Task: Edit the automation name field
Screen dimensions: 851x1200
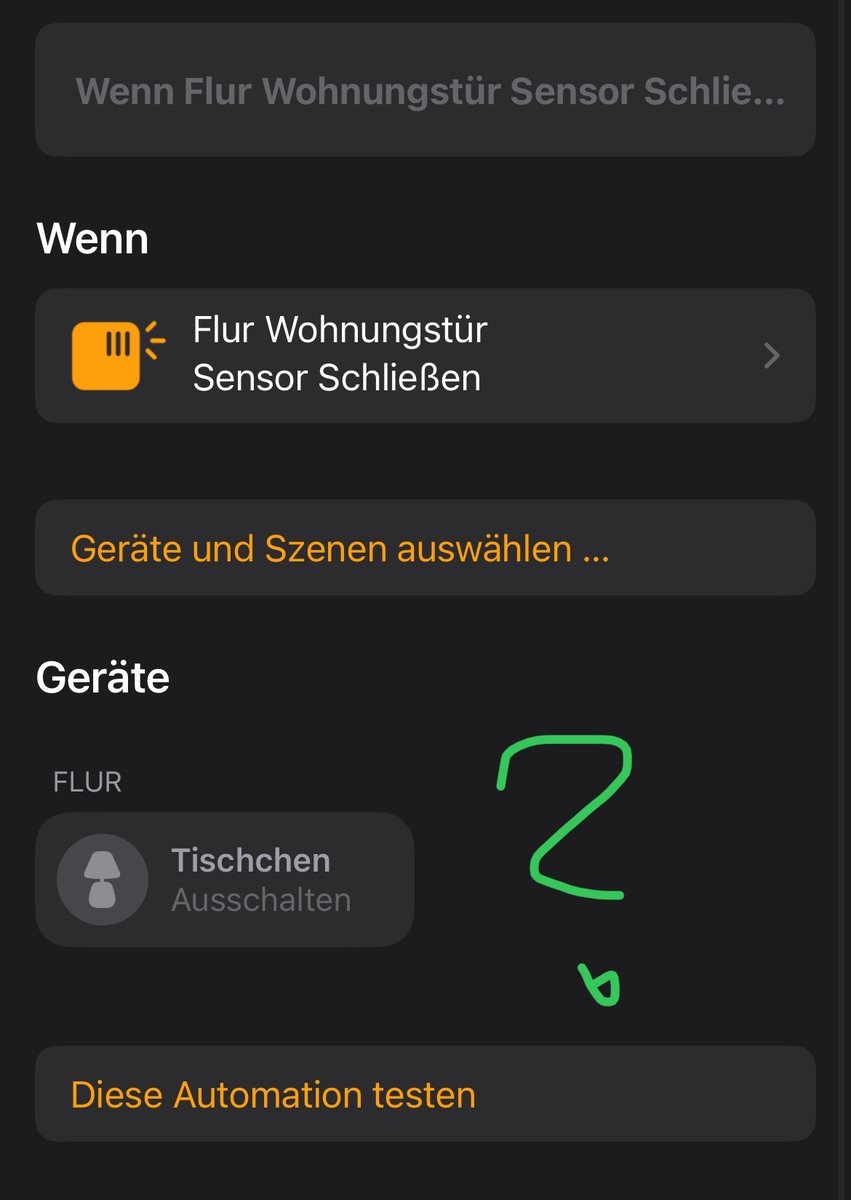Action: [425, 90]
